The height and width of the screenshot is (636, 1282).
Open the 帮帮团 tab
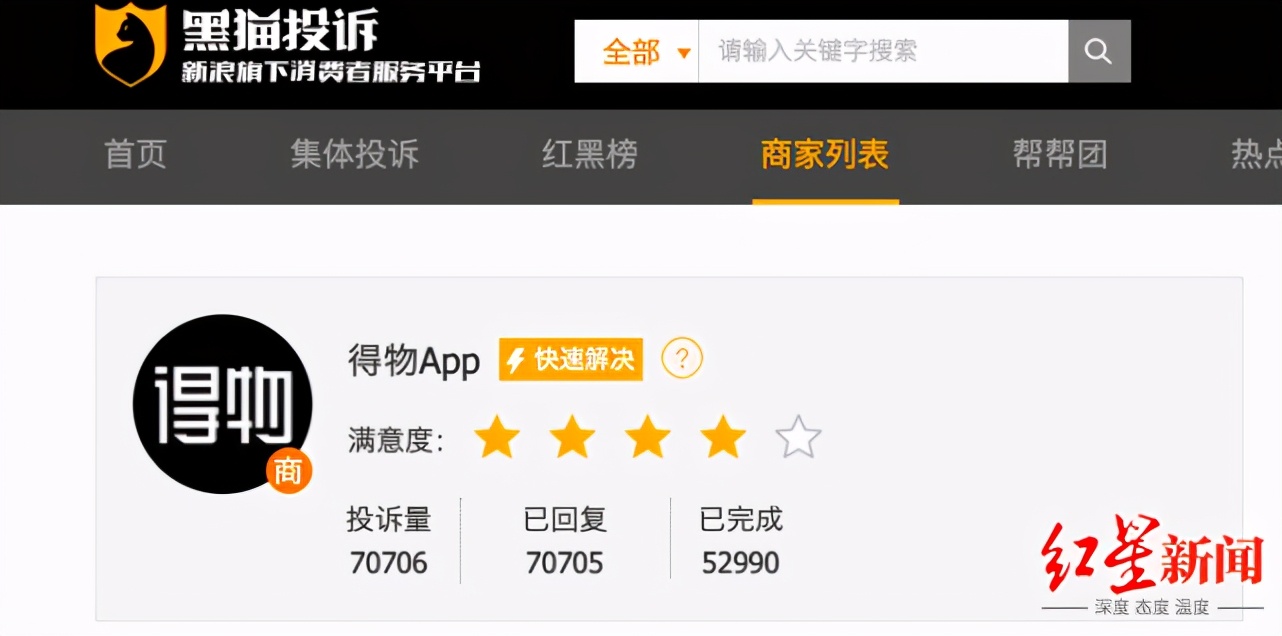coord(1060,155)
